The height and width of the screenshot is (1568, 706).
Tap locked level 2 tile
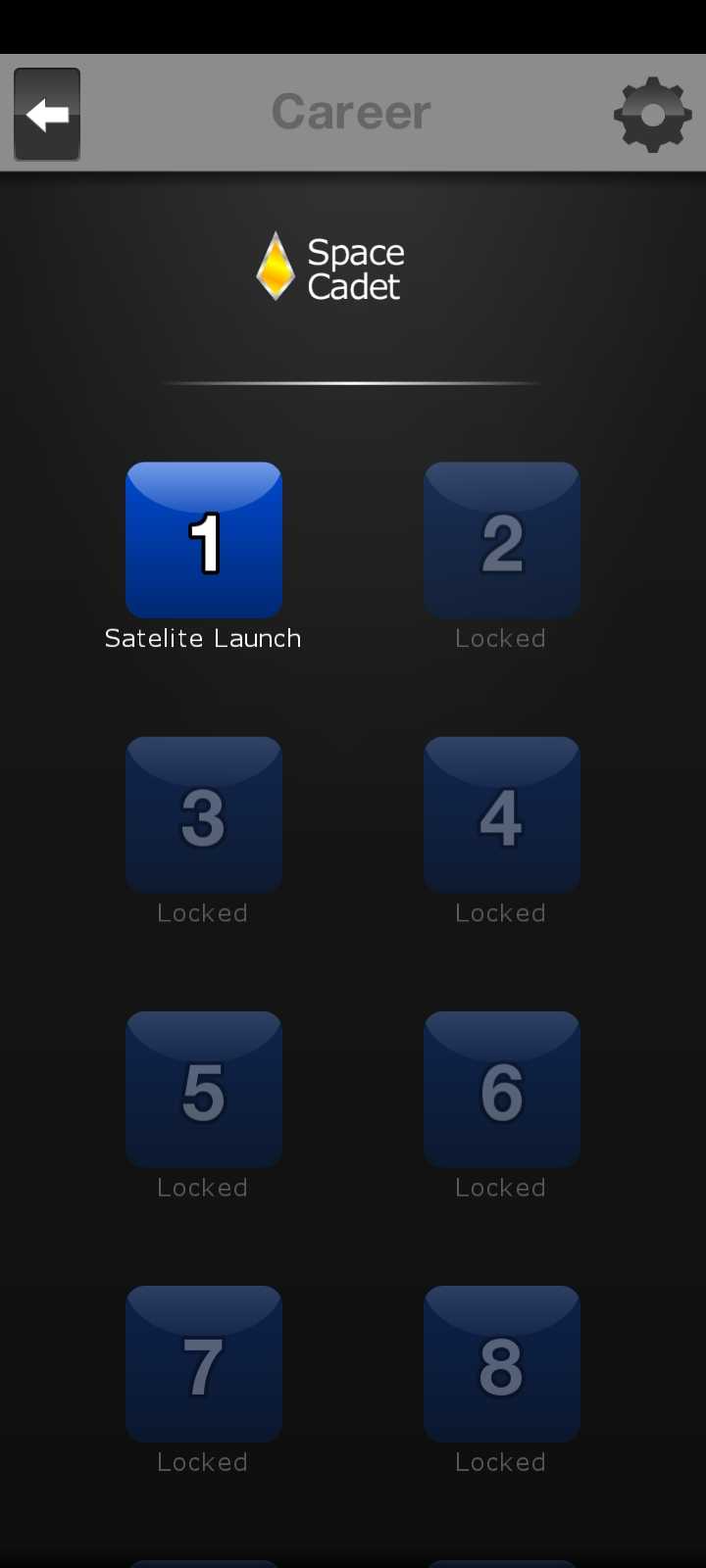[501, 540]
